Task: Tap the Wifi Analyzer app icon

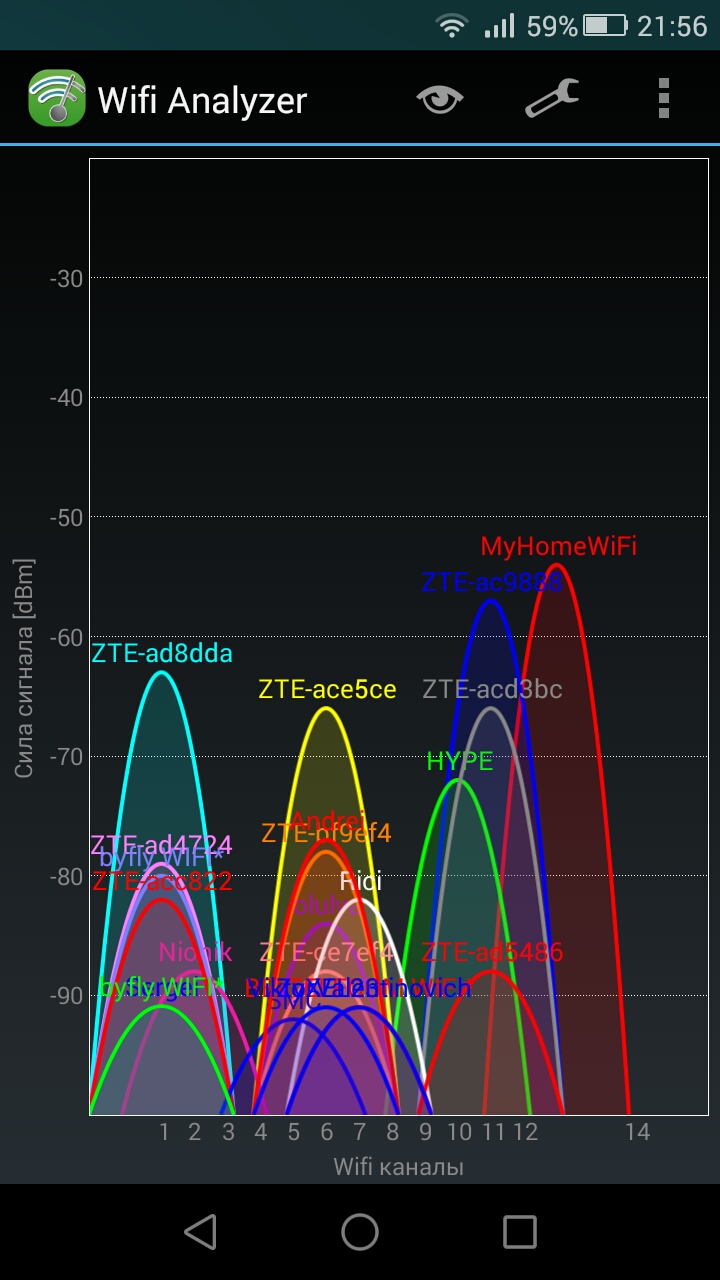Action: coord(57,98)
